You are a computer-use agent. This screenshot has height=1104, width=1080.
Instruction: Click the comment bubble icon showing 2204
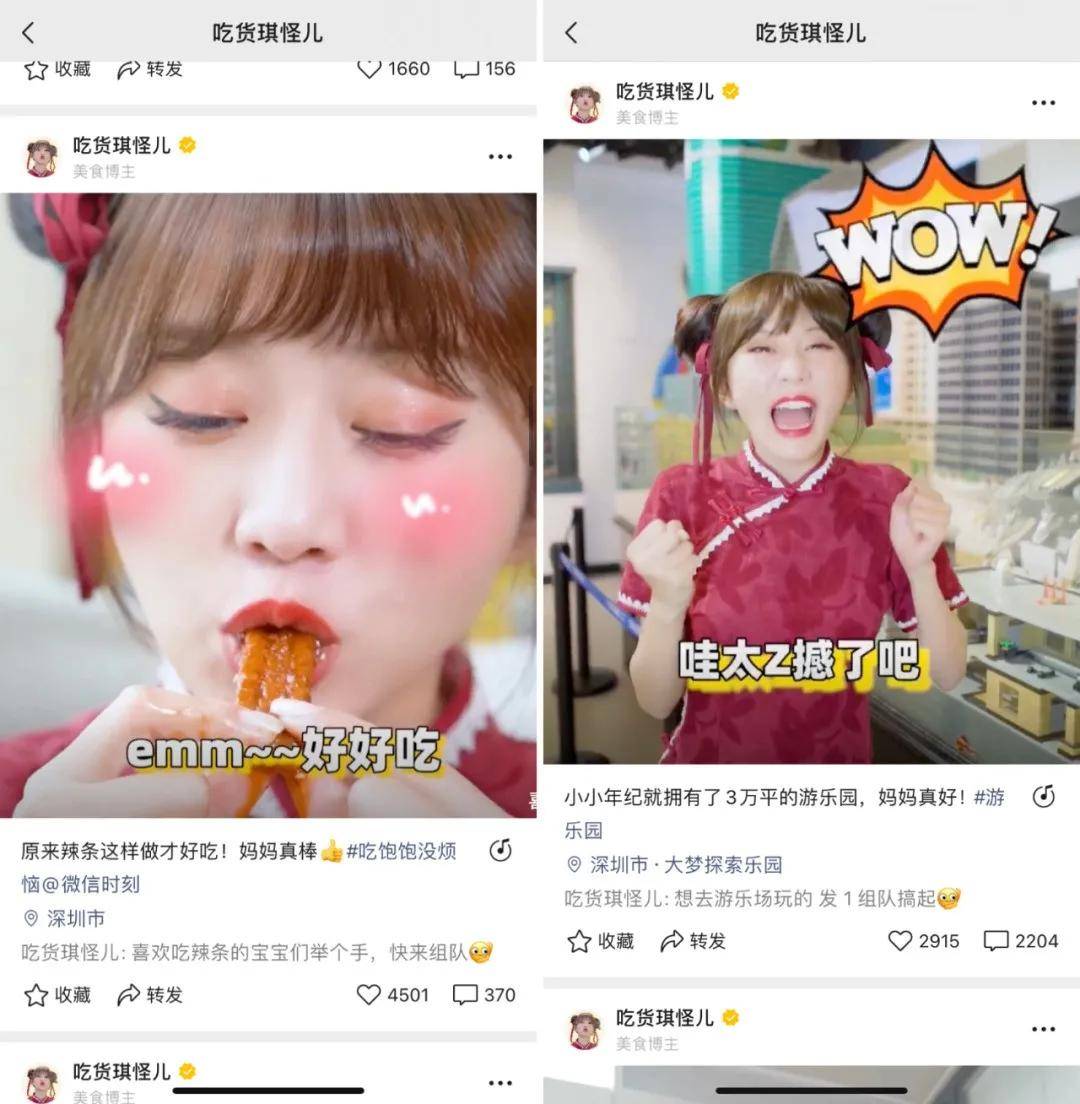pyautogui.click(x=996, y=941)
